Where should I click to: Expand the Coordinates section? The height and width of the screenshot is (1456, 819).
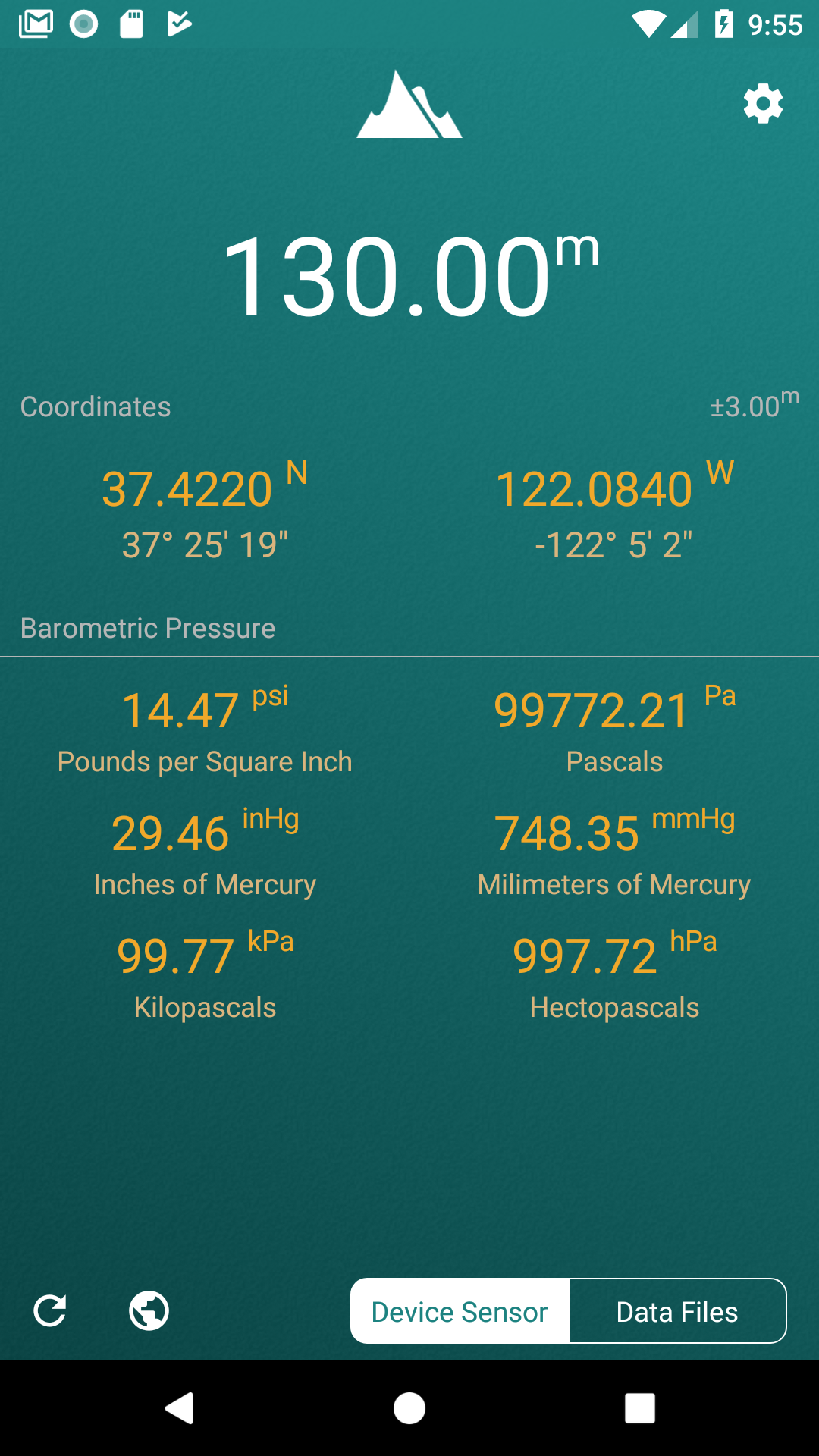tap(95, 406)
